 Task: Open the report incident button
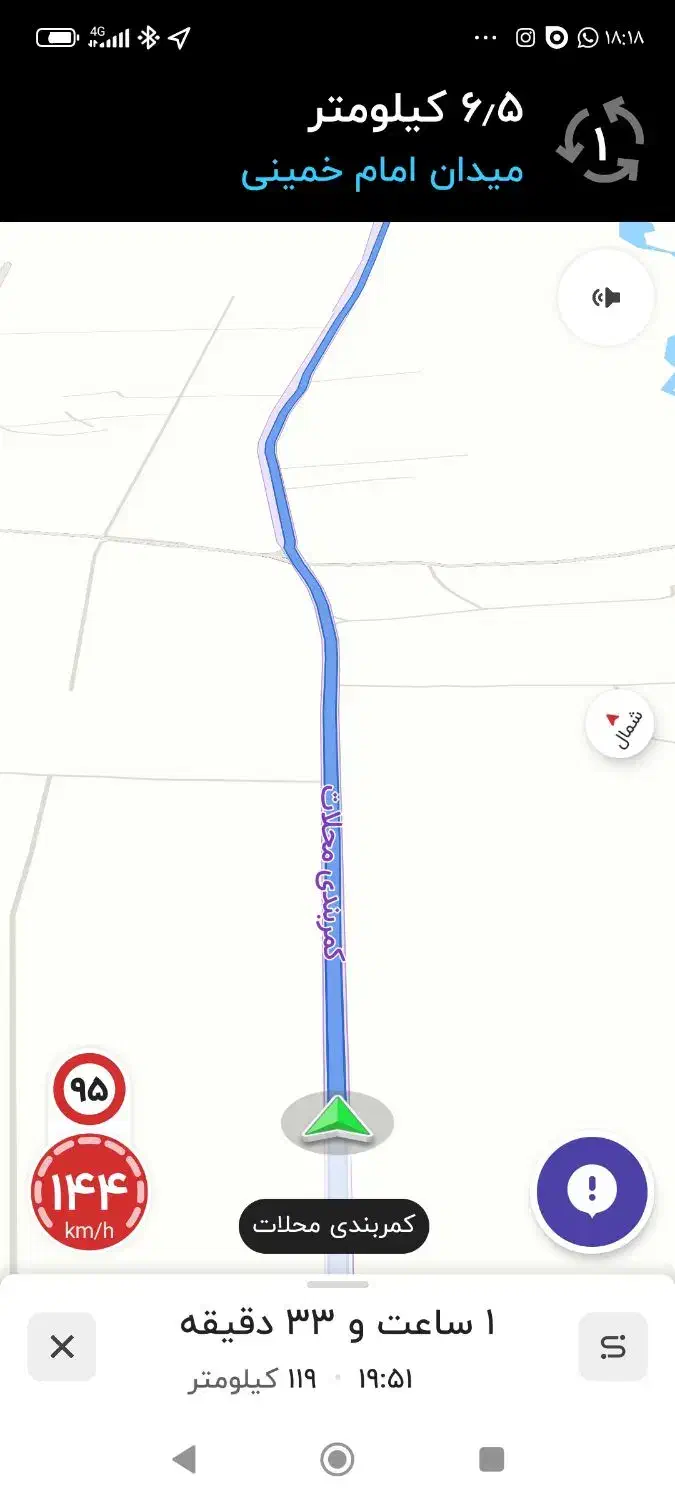click(592, 1191)
